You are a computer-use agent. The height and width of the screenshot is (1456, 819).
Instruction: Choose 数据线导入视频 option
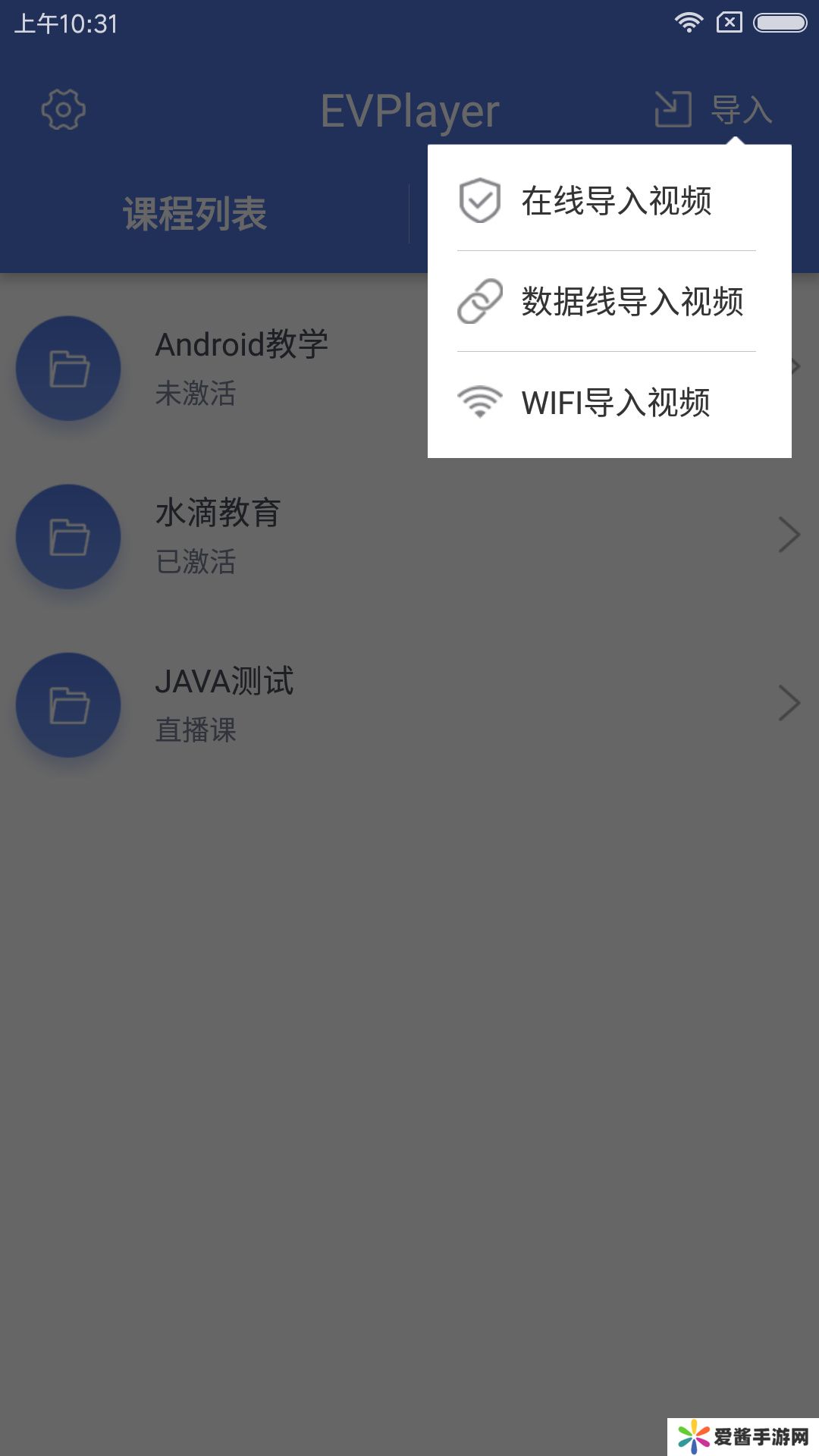(x=608, y=302)
